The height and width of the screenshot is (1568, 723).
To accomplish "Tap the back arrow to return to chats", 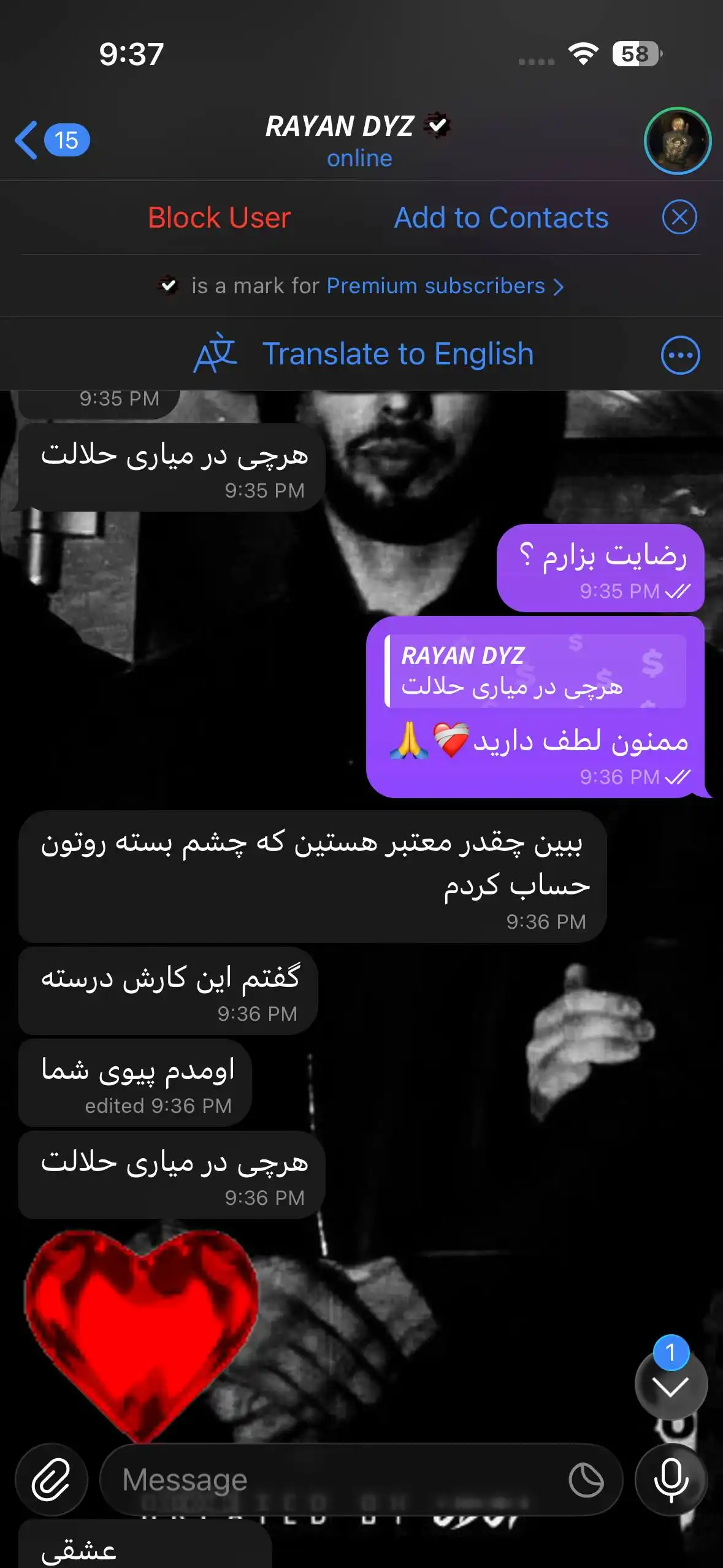I will [27, 140].
